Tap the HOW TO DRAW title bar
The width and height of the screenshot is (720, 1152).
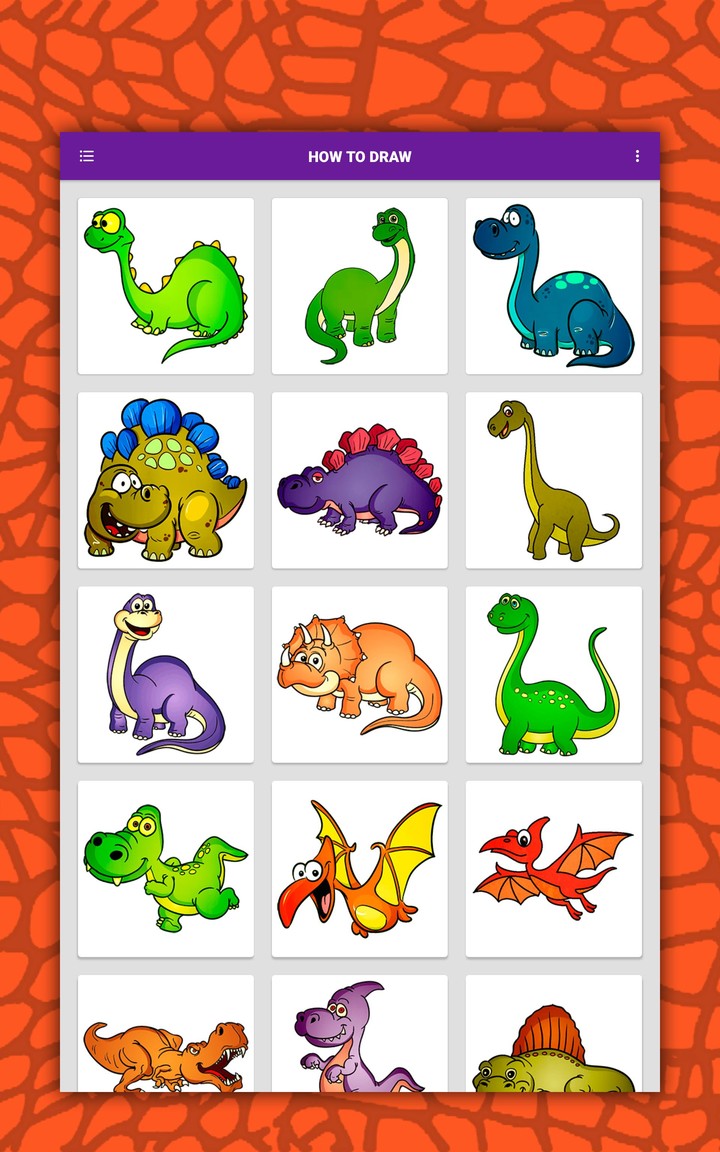click(360, 156)
